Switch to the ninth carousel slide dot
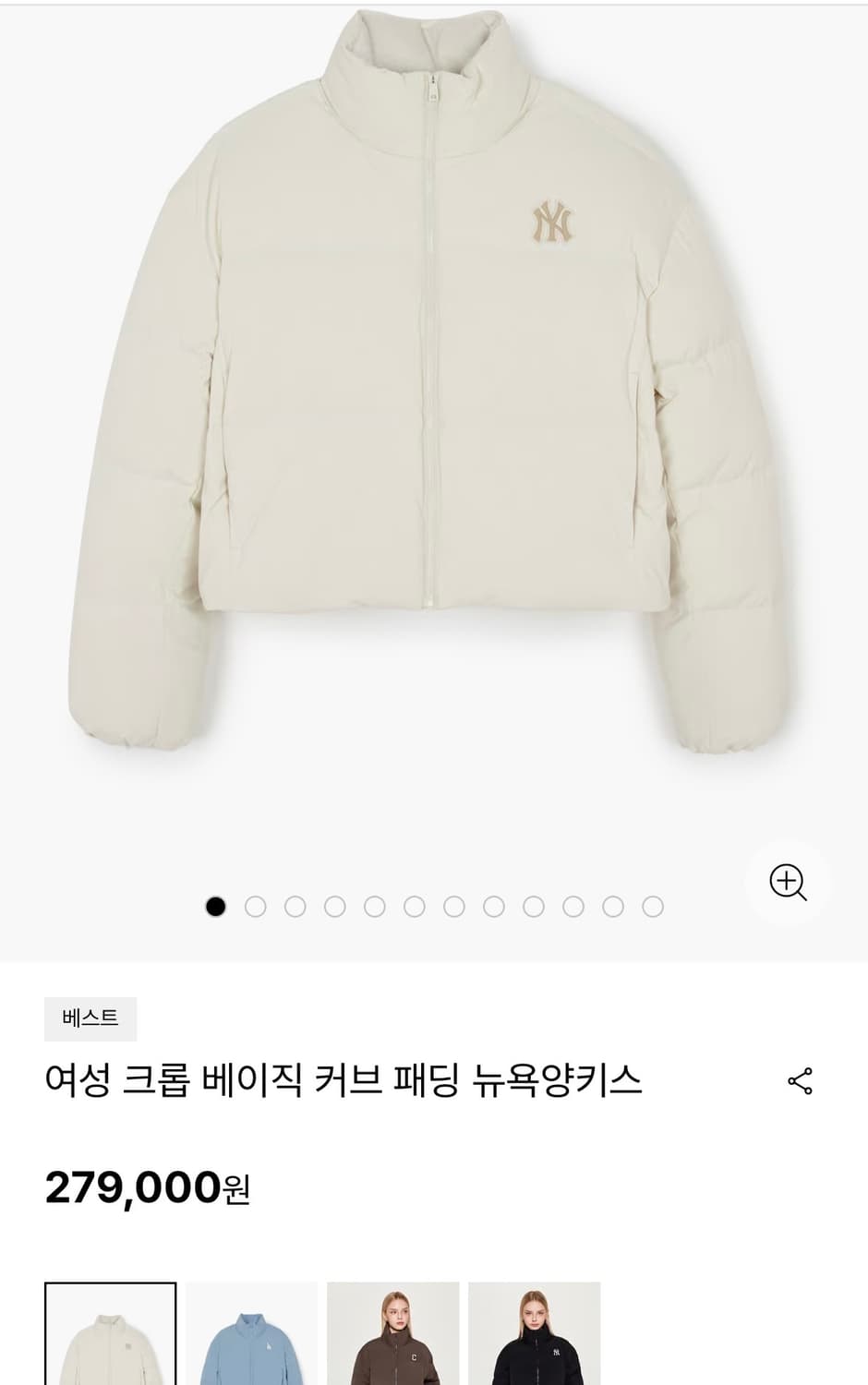Screen dimensions: 868x1385 pos(534,907)
